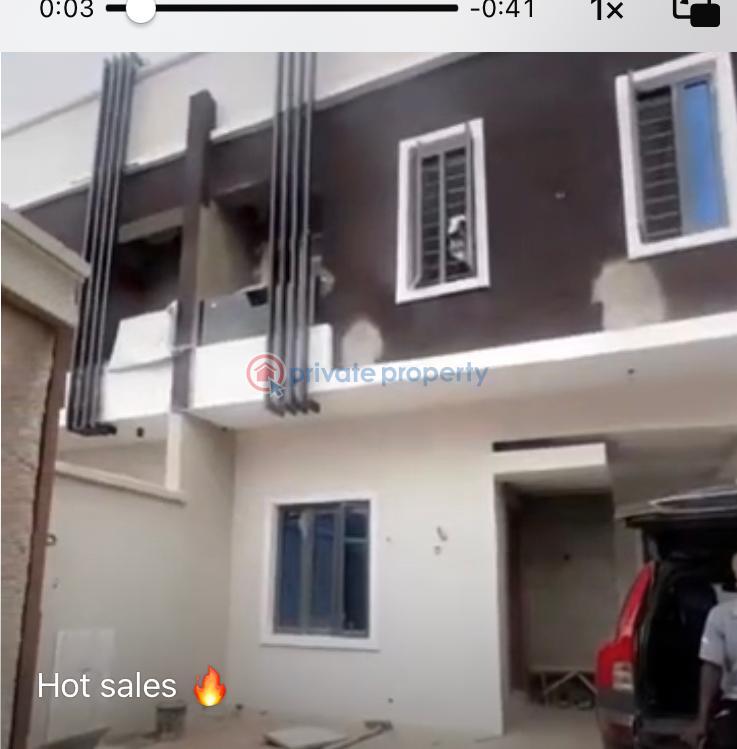The width and height of the screenshot is (737, 749).
Task: Change the 1x playback speed
Action: [x=606, y=11]
